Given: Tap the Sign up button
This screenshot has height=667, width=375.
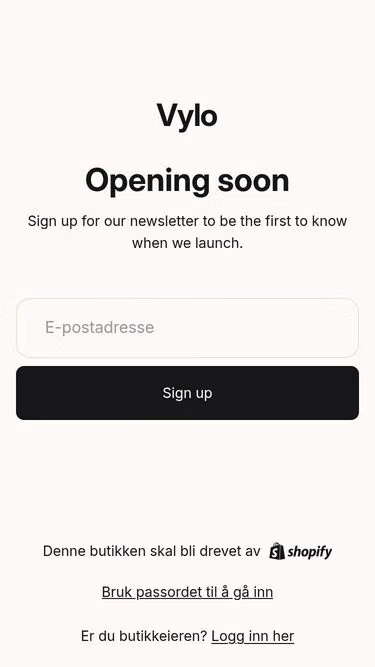Looking at the screenshot, I should pyautogui.click(x=188, y=393).
